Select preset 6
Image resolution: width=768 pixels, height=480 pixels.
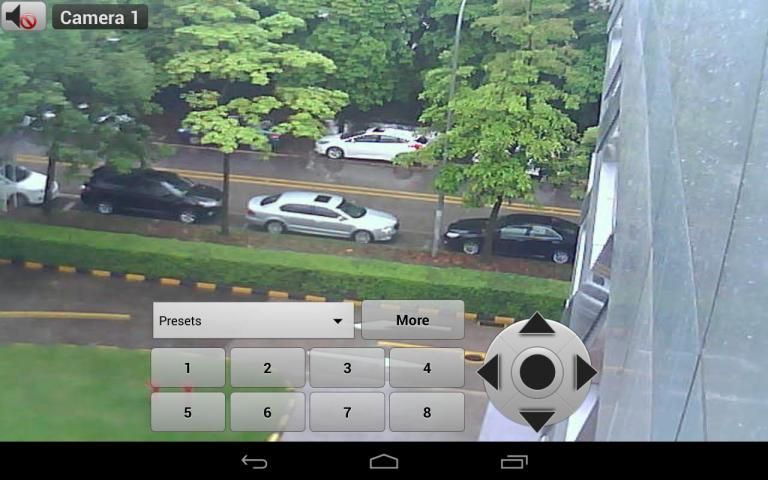pyautogui.click(x=267, y=412)
